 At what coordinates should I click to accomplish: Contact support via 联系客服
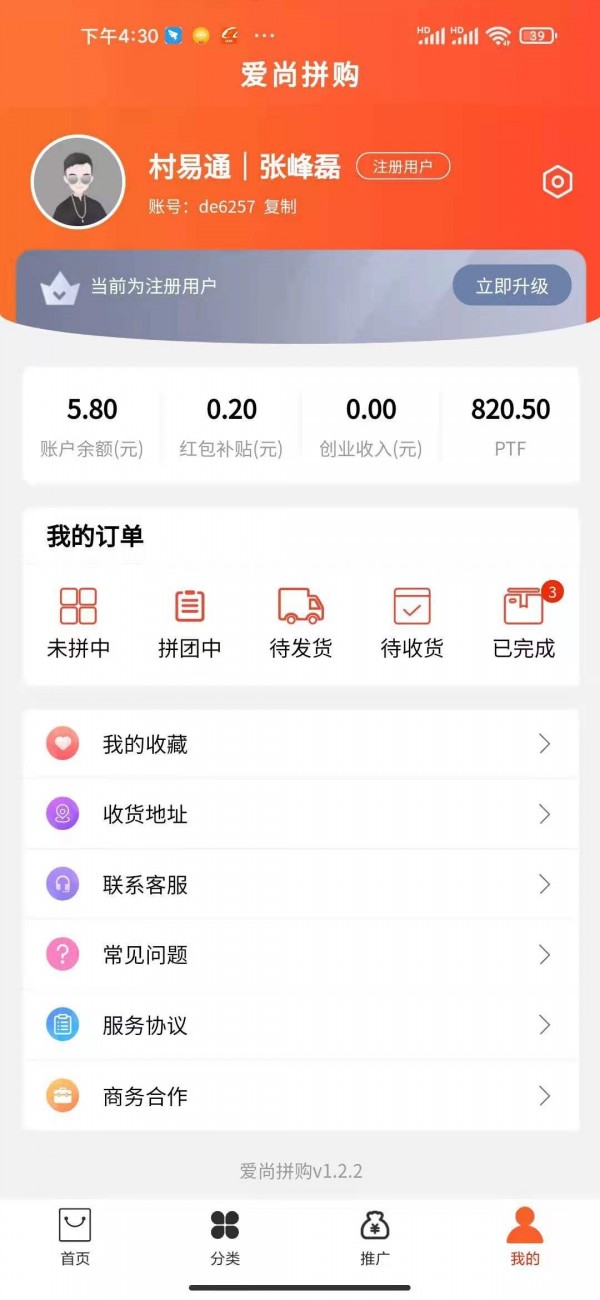point(300,884)
